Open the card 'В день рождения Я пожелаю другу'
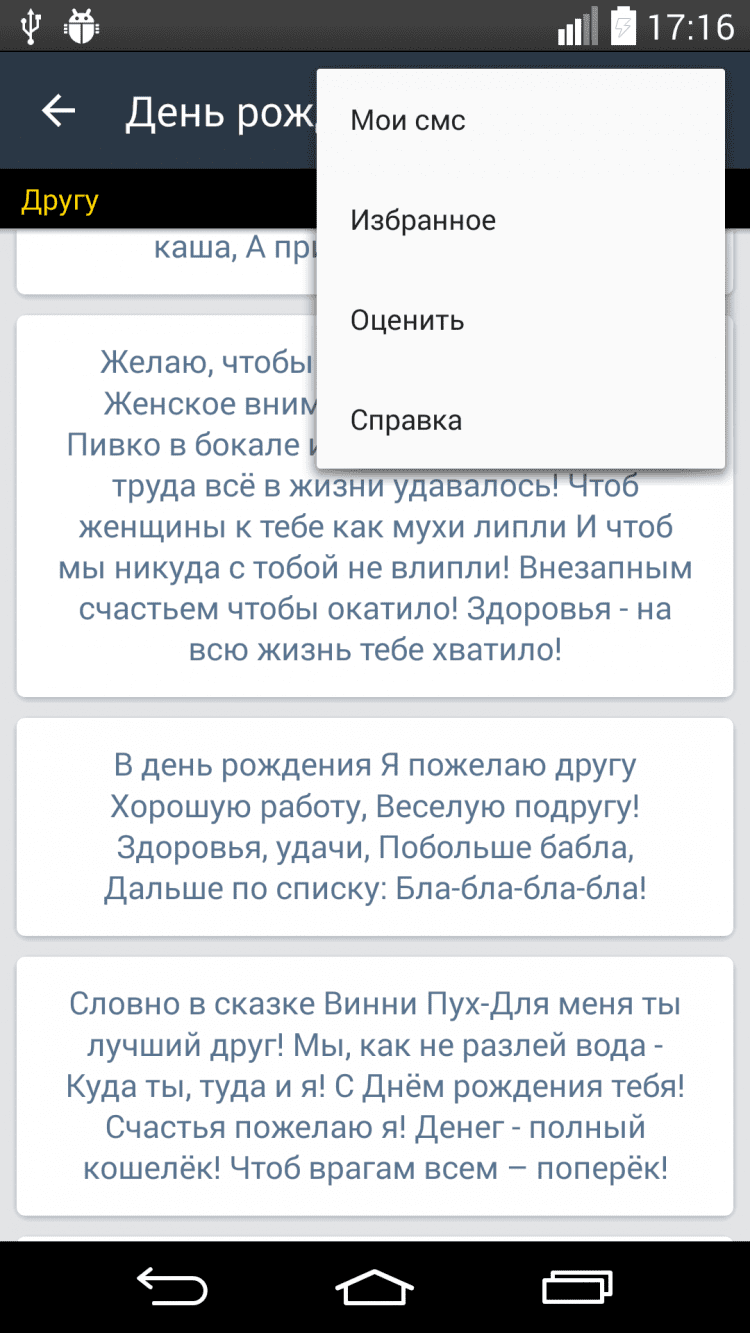750x1333 pixels. [x=375, y=827]
